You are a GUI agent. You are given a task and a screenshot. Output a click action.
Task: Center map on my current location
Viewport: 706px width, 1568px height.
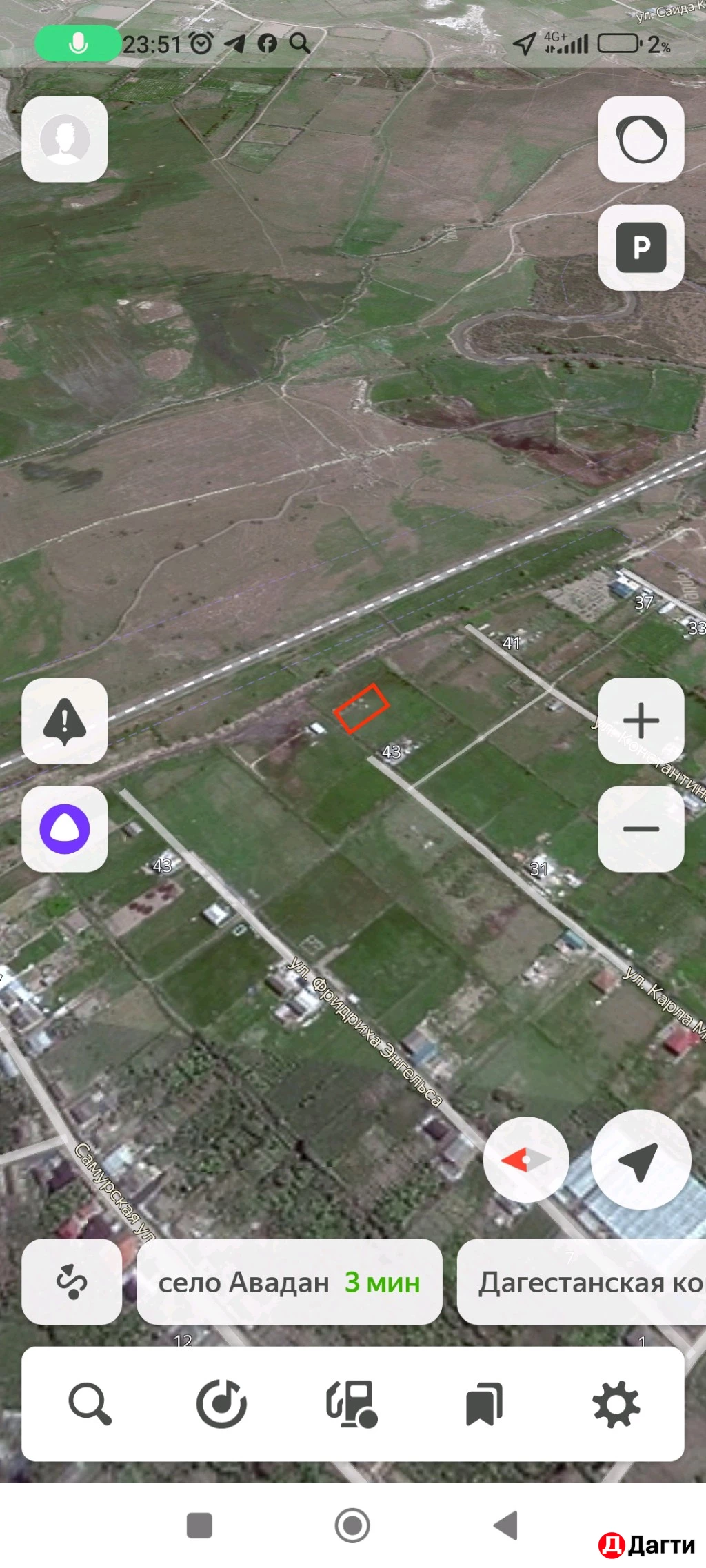pyautogui.click(x=641, y=1160)
